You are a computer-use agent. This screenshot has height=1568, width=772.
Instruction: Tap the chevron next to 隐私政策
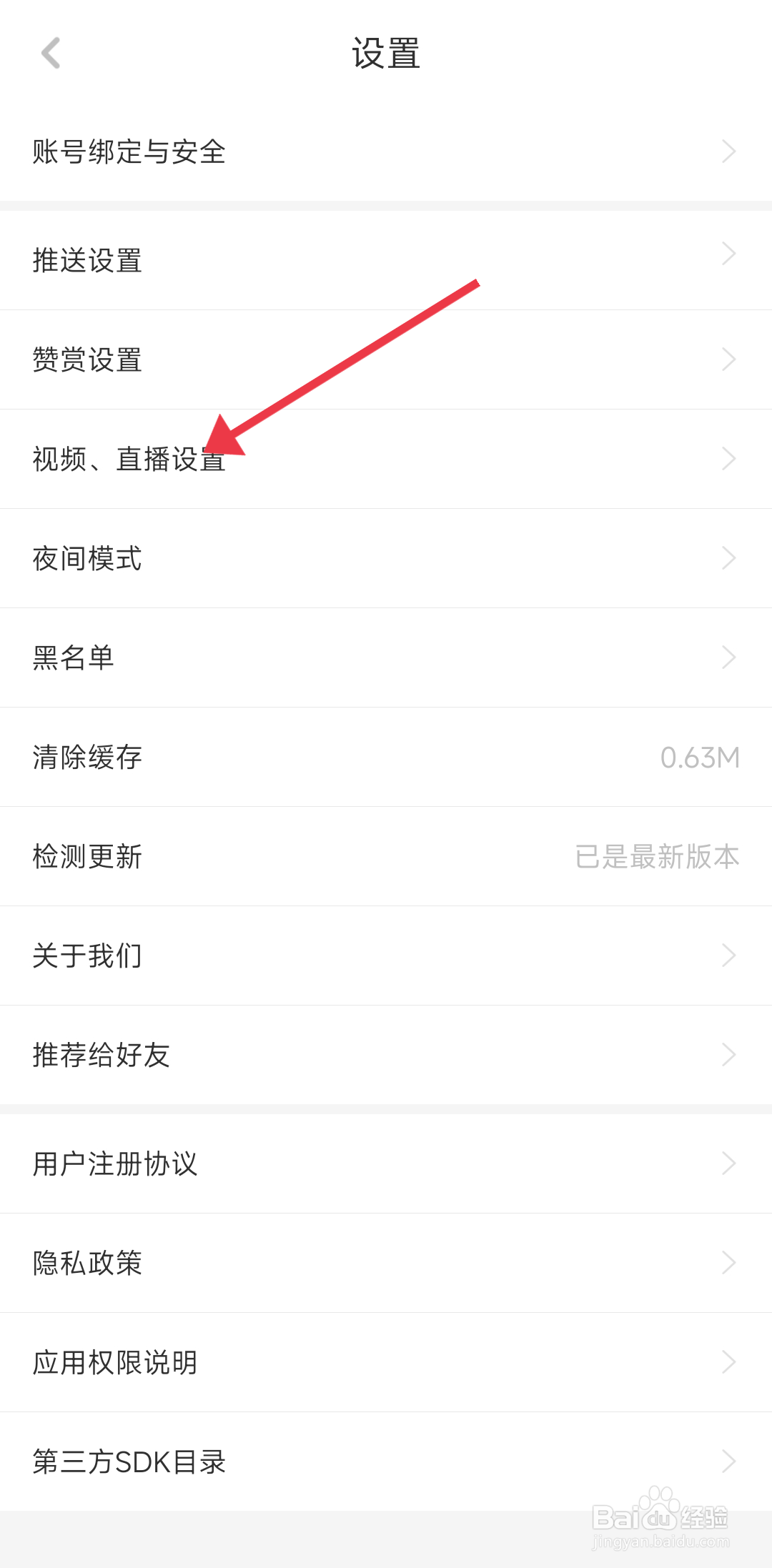pyautogui.click(x=728, y=1263)
